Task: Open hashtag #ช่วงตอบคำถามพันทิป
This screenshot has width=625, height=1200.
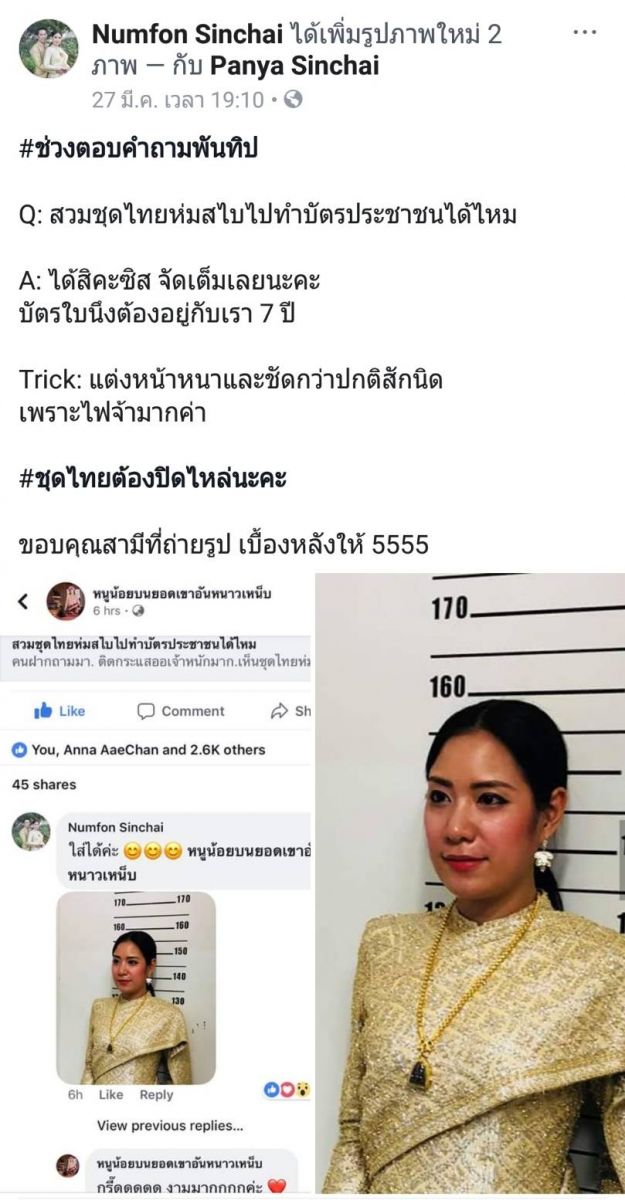Action: (139, 150)
